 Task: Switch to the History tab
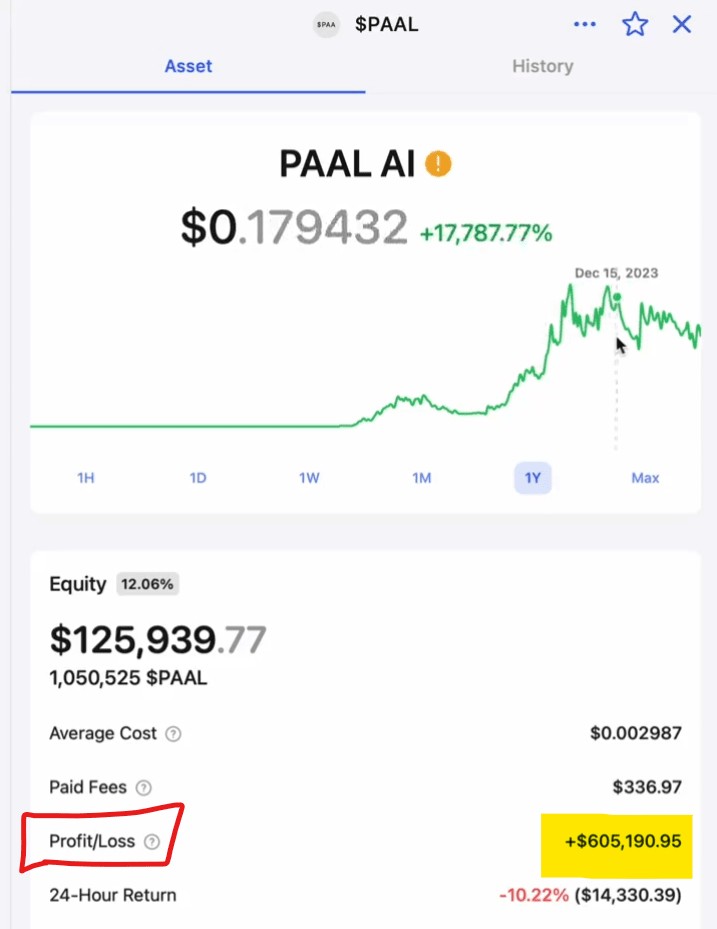pos(542,66)
